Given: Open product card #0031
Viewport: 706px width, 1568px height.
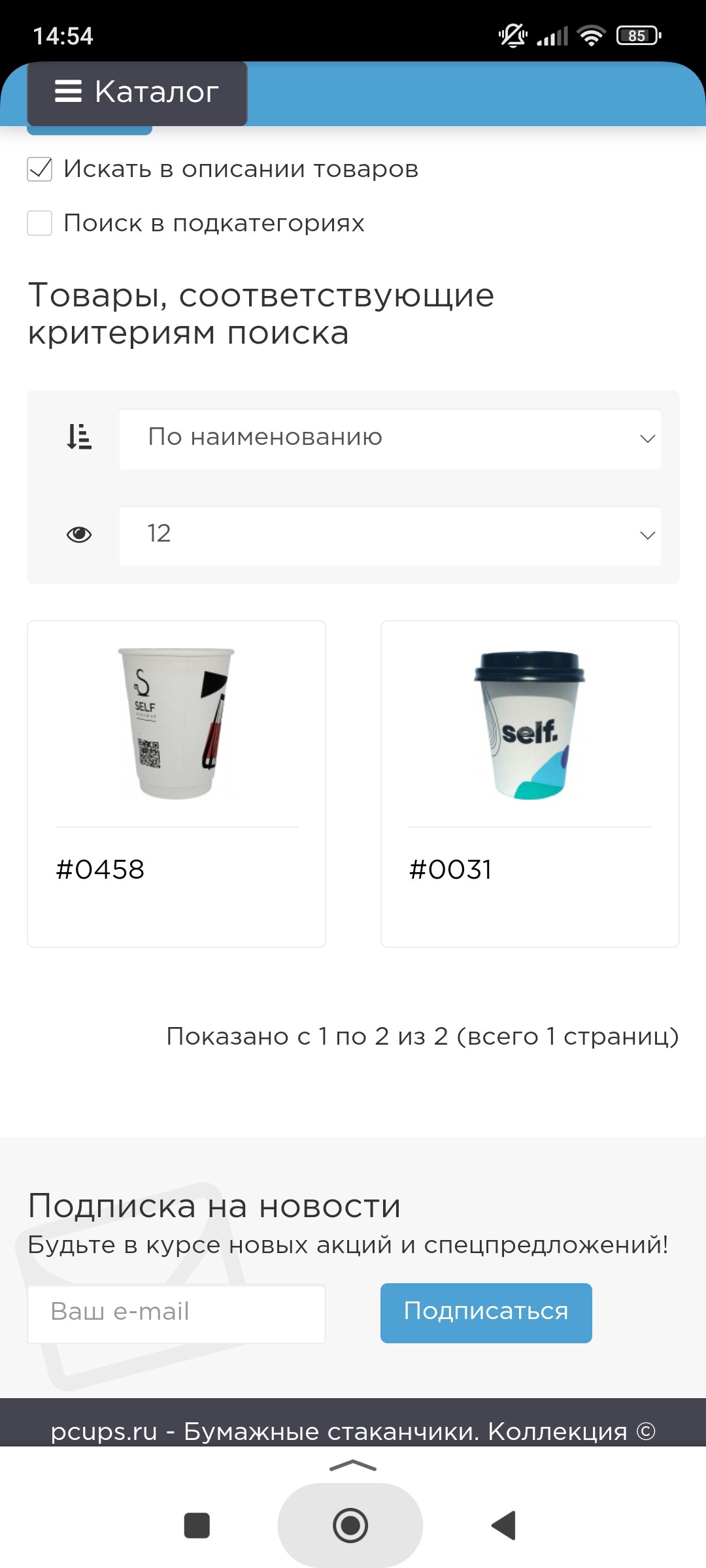Looking at the screenshot, I should coord(529,783).
